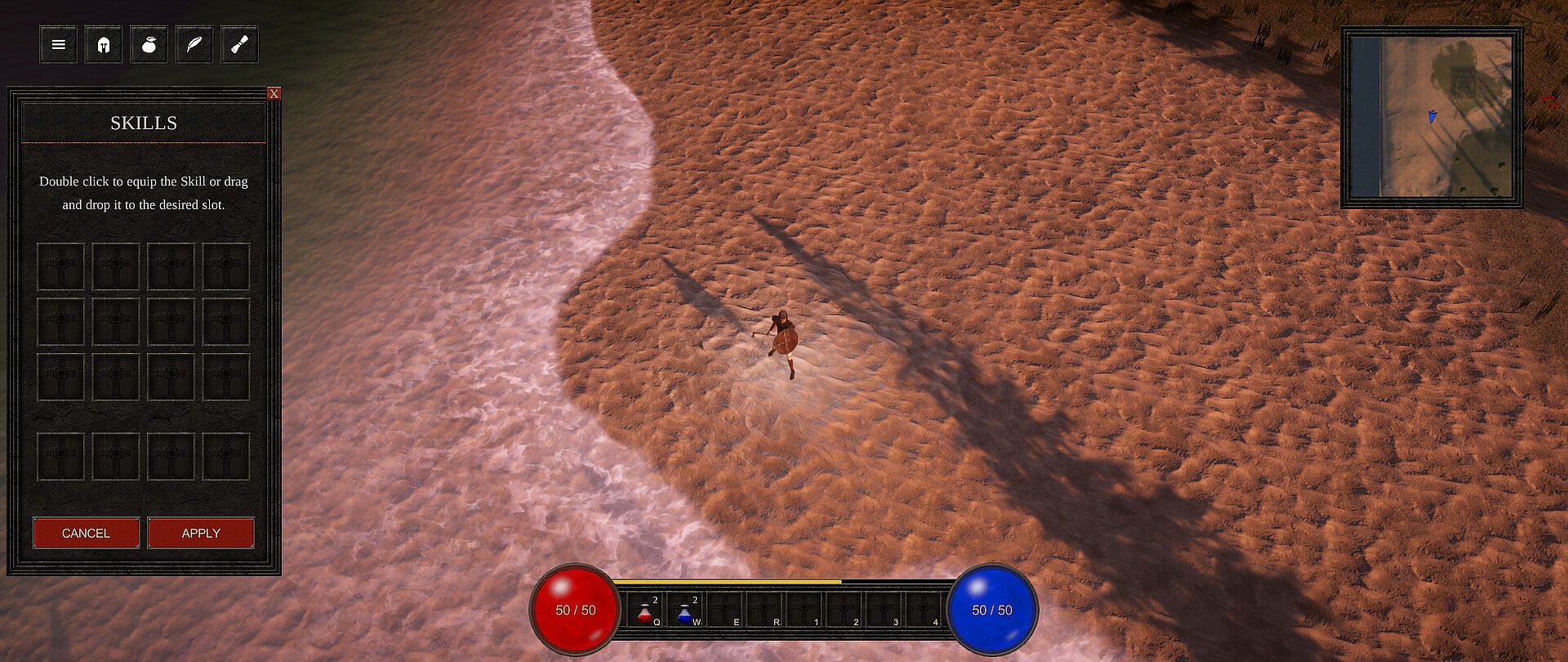1568x662 pixels.
Task: Open the pouch inventory button
Action: tap(149, 45)
